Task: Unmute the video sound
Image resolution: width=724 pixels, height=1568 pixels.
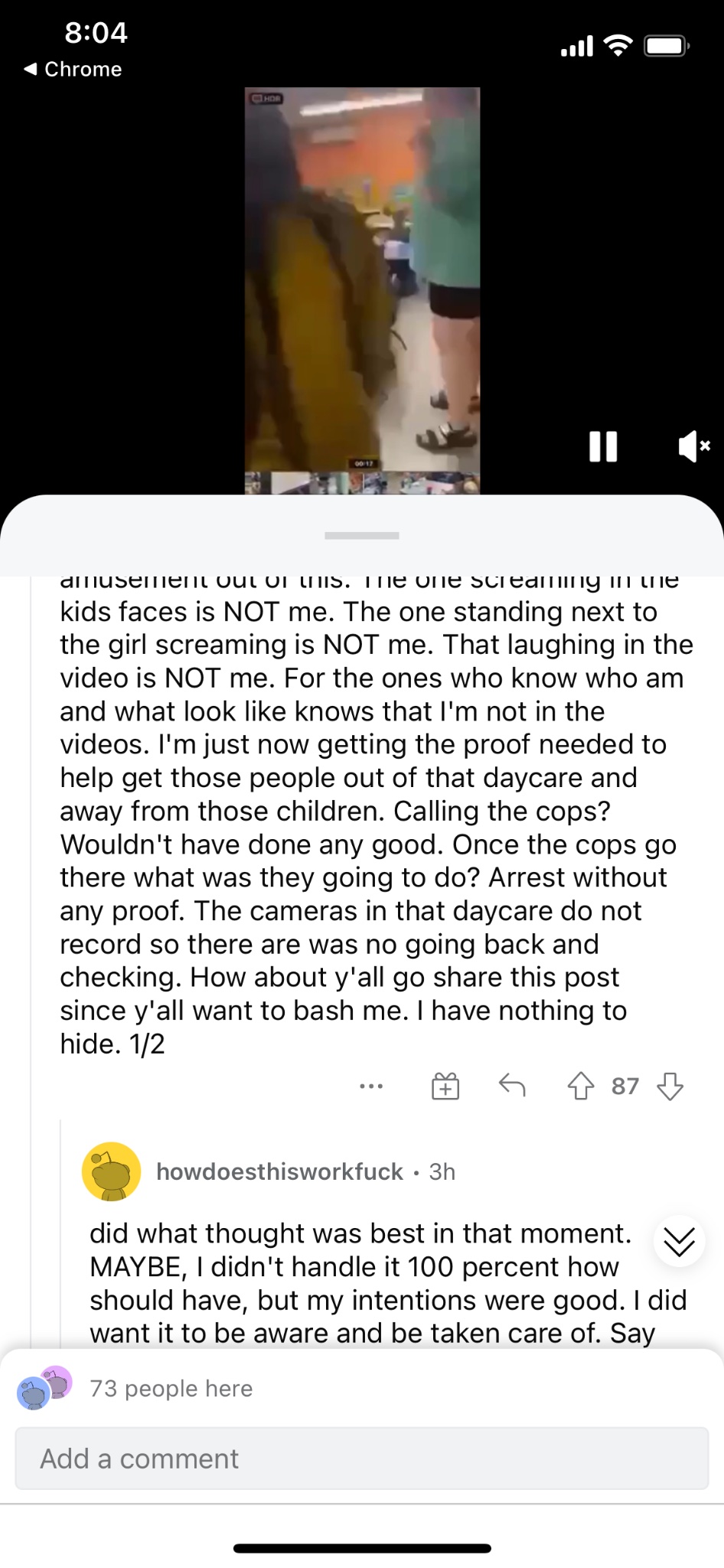Action: (694, 446)
